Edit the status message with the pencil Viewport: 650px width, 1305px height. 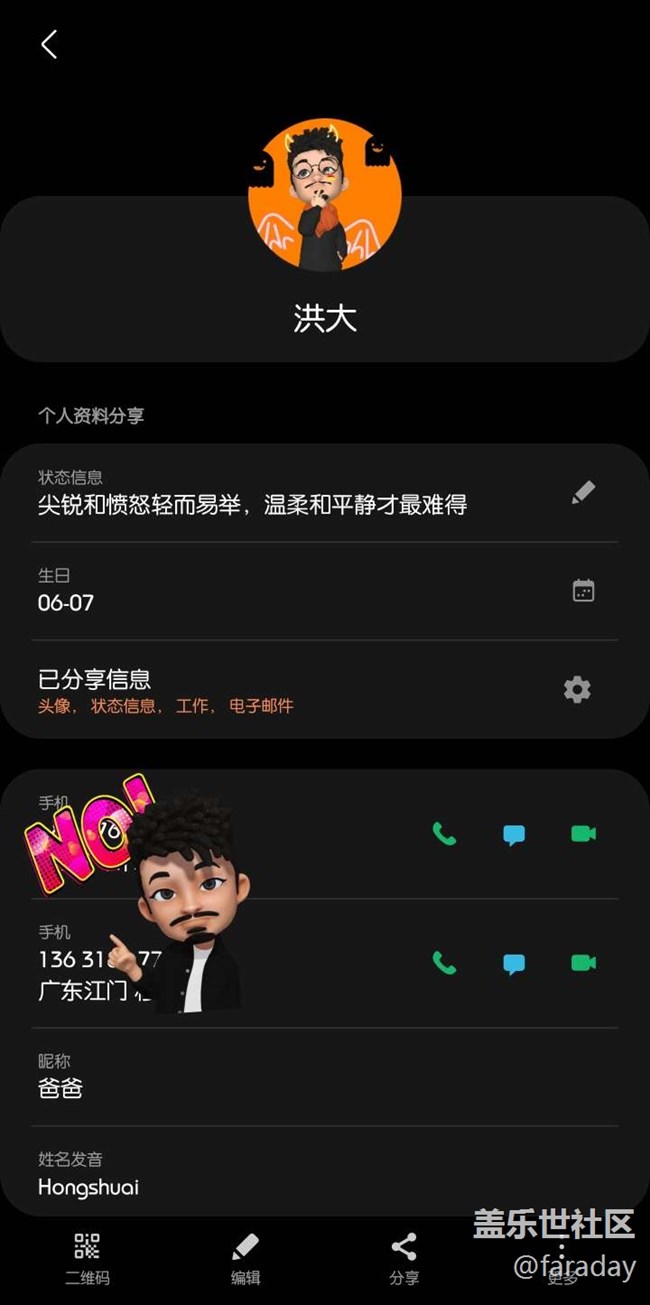pyautogui.click(x=583, y=492)
